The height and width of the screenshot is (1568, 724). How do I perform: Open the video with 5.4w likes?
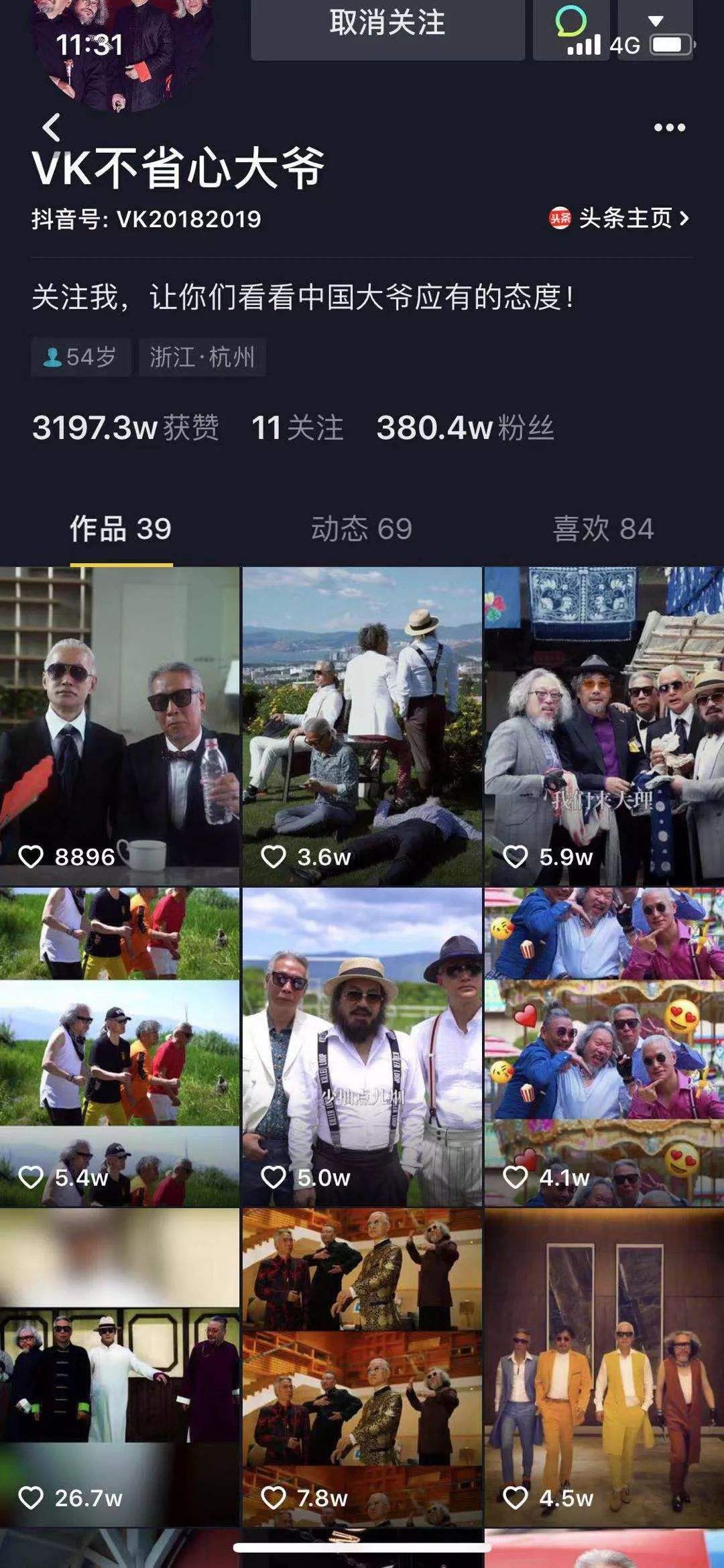point(119,1046)
